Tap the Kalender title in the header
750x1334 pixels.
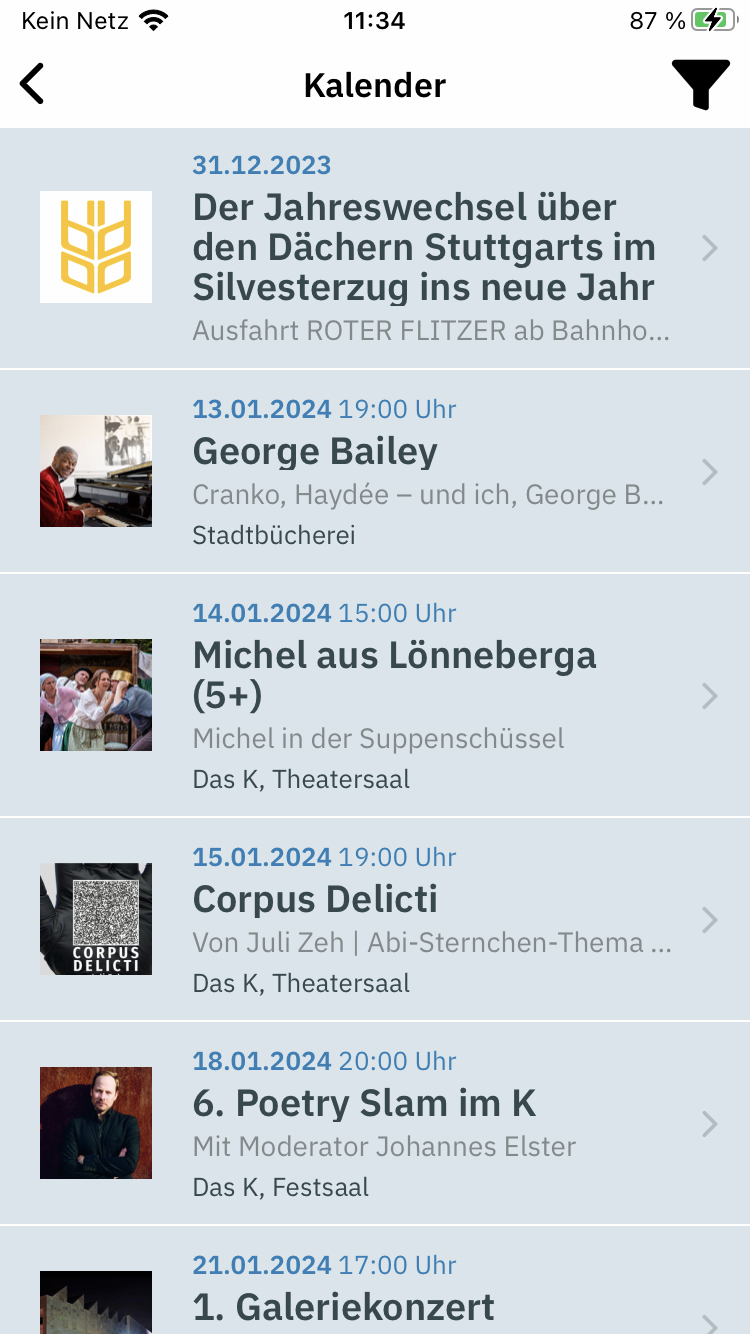tap(374, 85)
